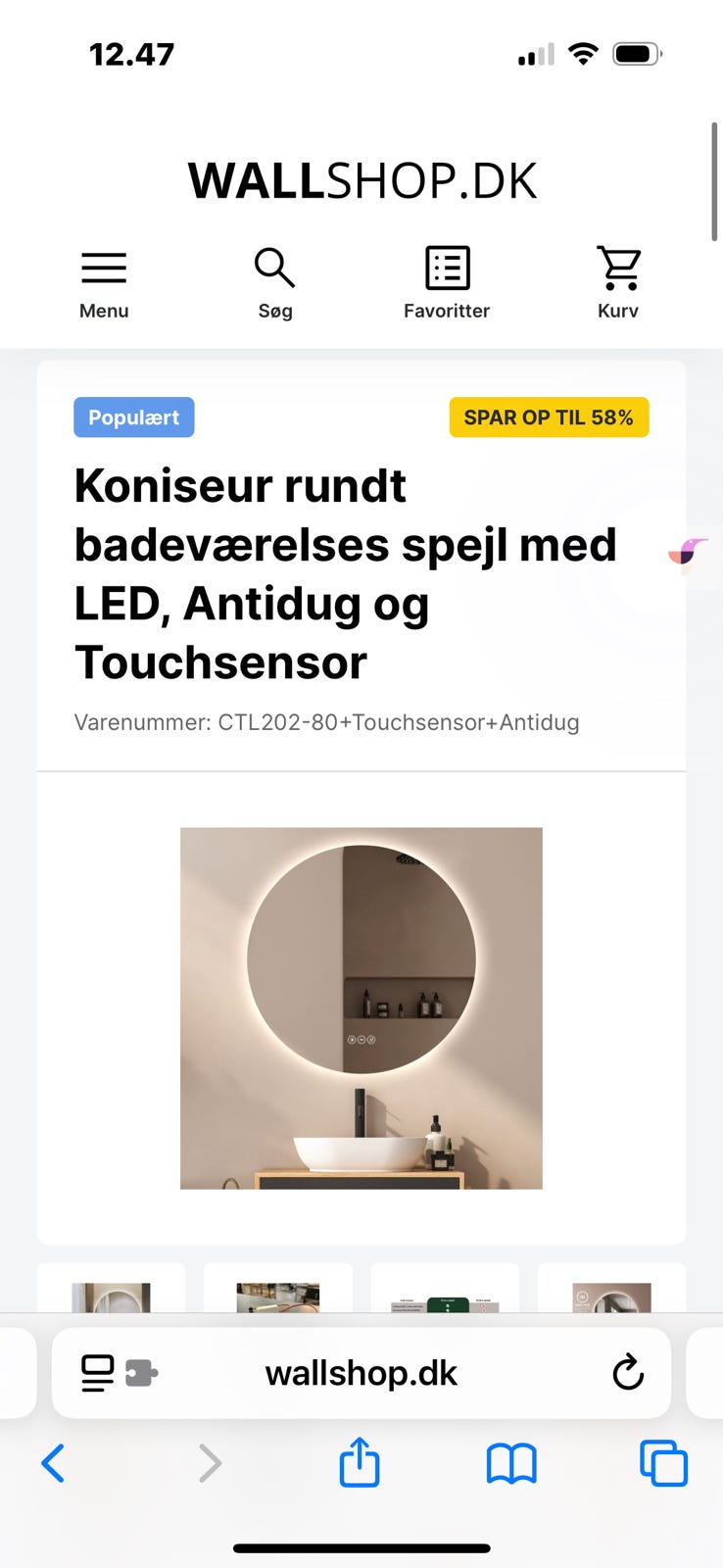The height and width of the screenshot is (1568, 723).
Task: Open the hamburger Menu icon
Action: 103,267
